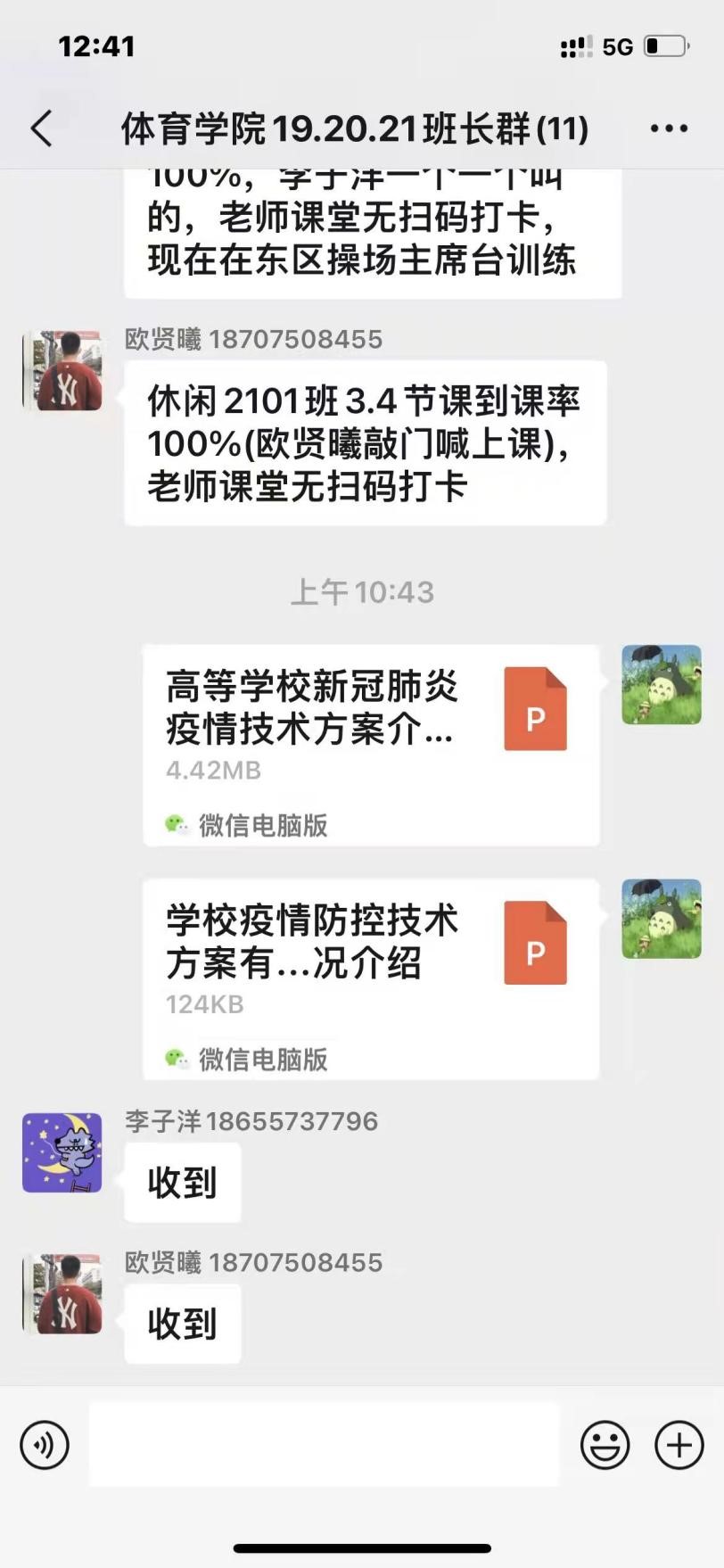The height and width of the screenshot is (1568, 724).
Task: Tap phone number 18655737796 beside 李子洋
Action: click(303, 1121)
